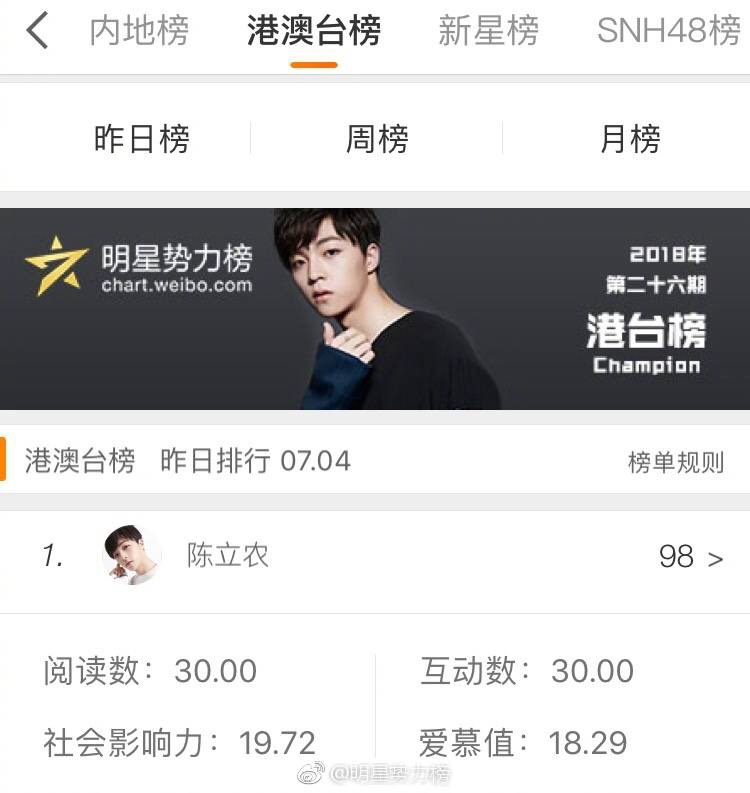Select the 昨日榜 ranking
The image size is (750, 793).
tap(141, 139)
